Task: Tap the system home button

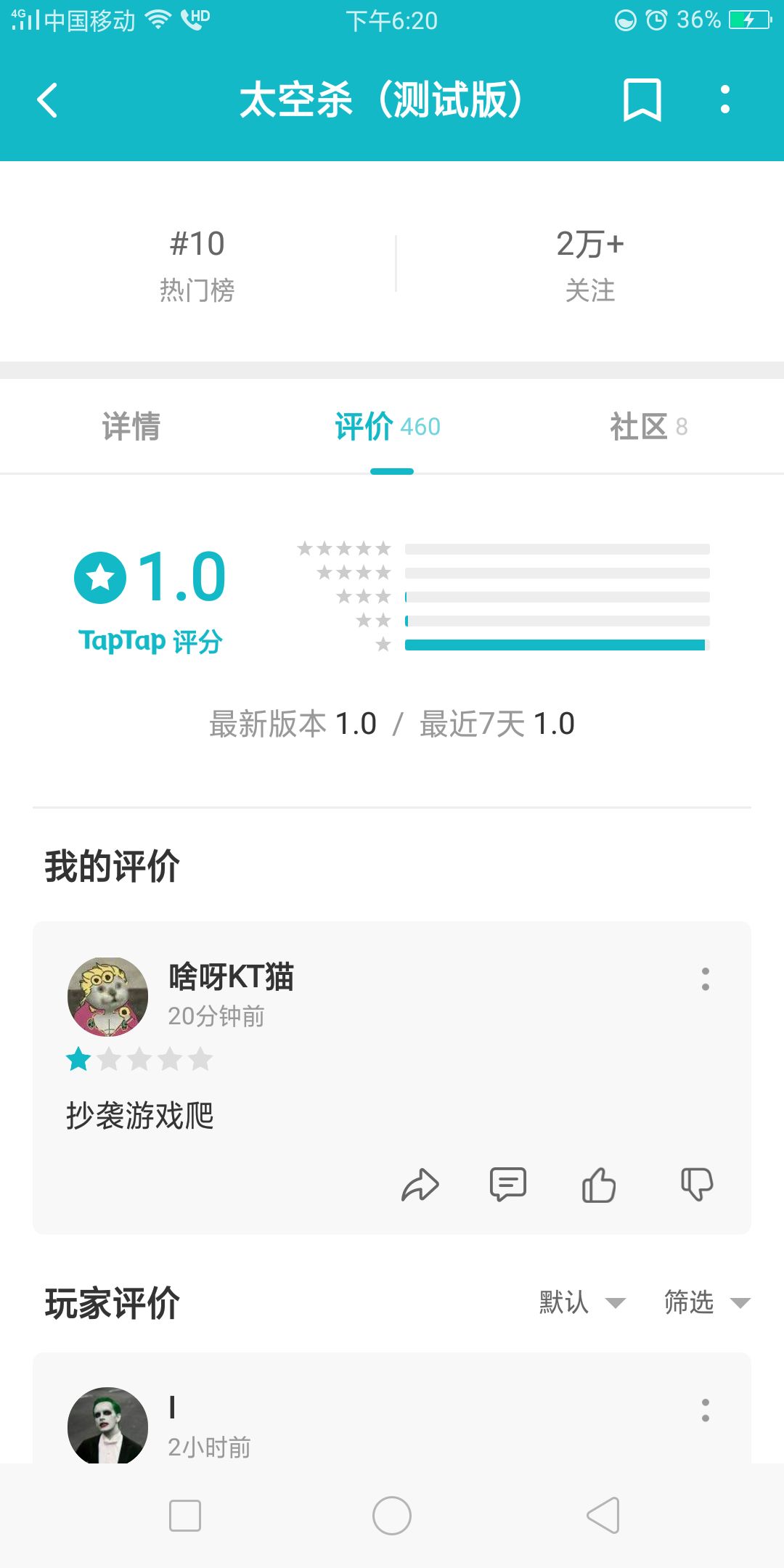Action: coord(392,1516)
